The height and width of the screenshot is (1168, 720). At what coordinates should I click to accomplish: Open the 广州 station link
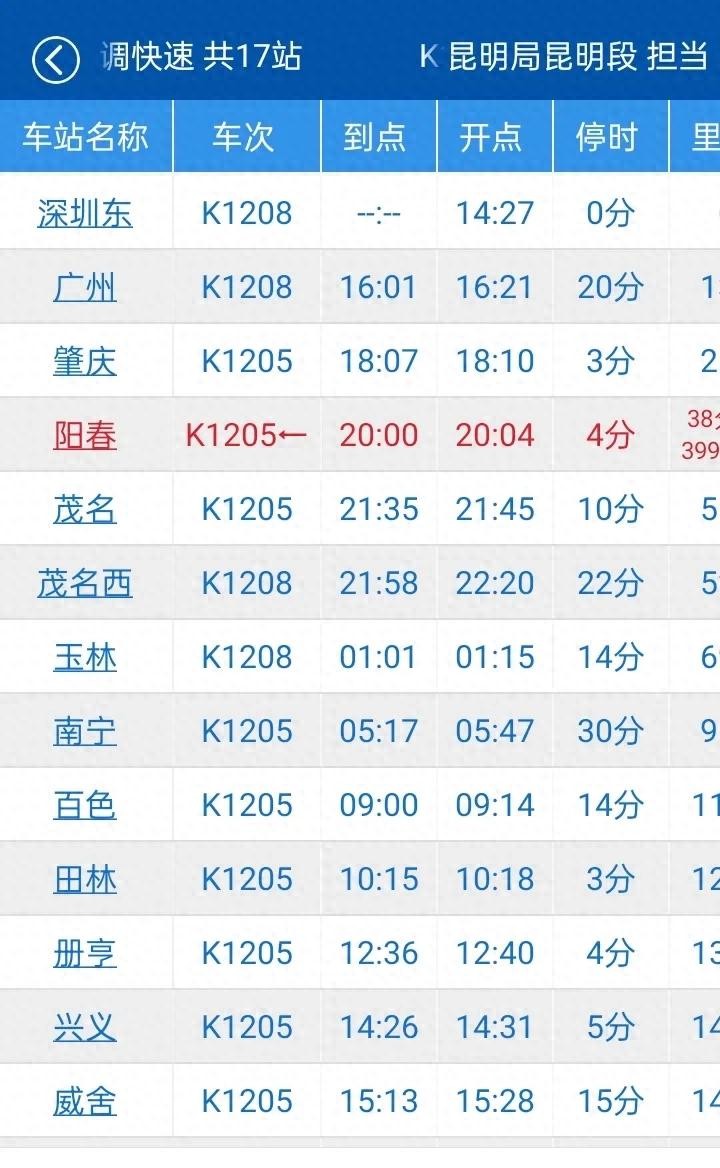[85, 287]
